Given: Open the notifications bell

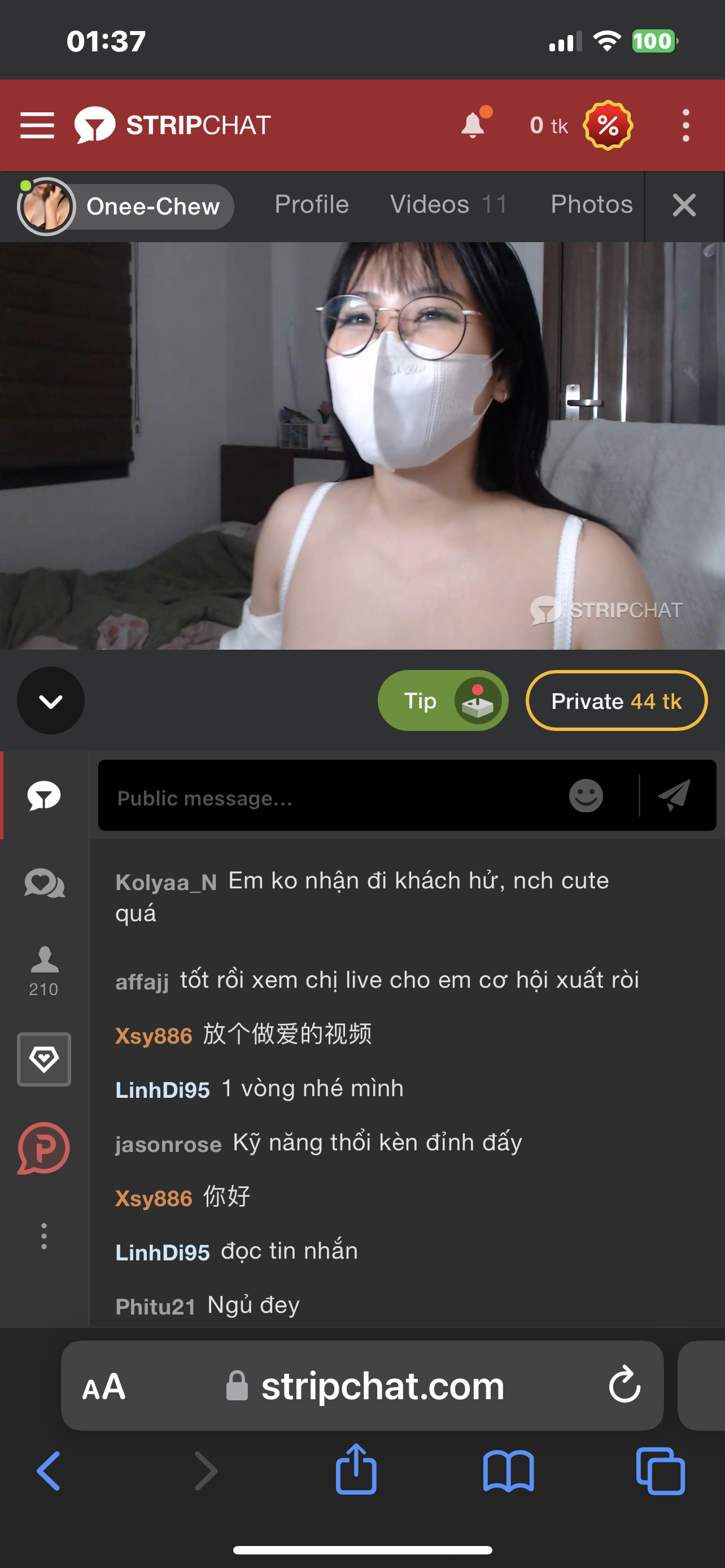Looking at the screenshot, I should 474,125.
